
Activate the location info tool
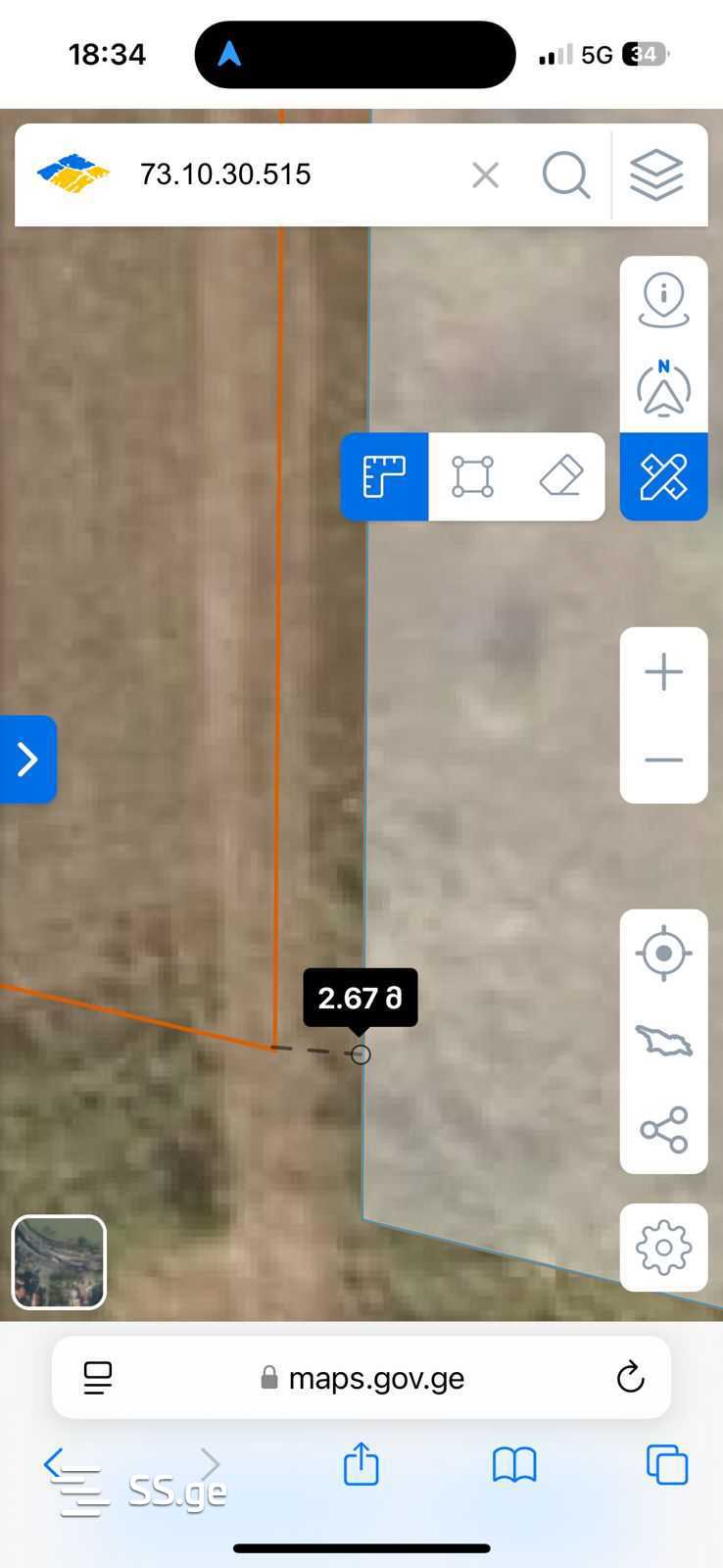click(x=663, y=300)
